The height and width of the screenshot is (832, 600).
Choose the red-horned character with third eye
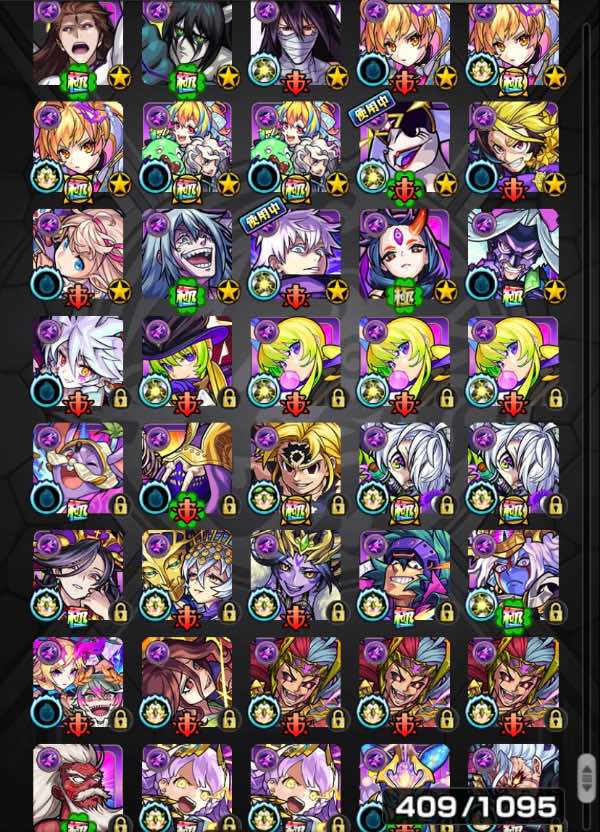point(404,256)
